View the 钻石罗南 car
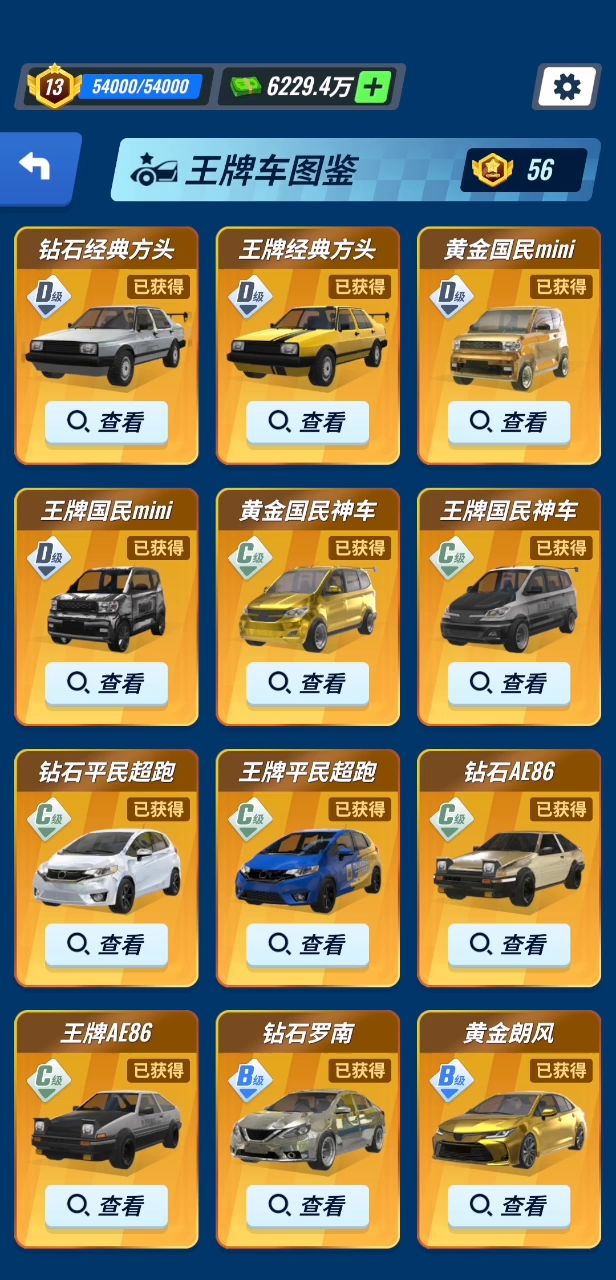 [x=307, y=1205]
